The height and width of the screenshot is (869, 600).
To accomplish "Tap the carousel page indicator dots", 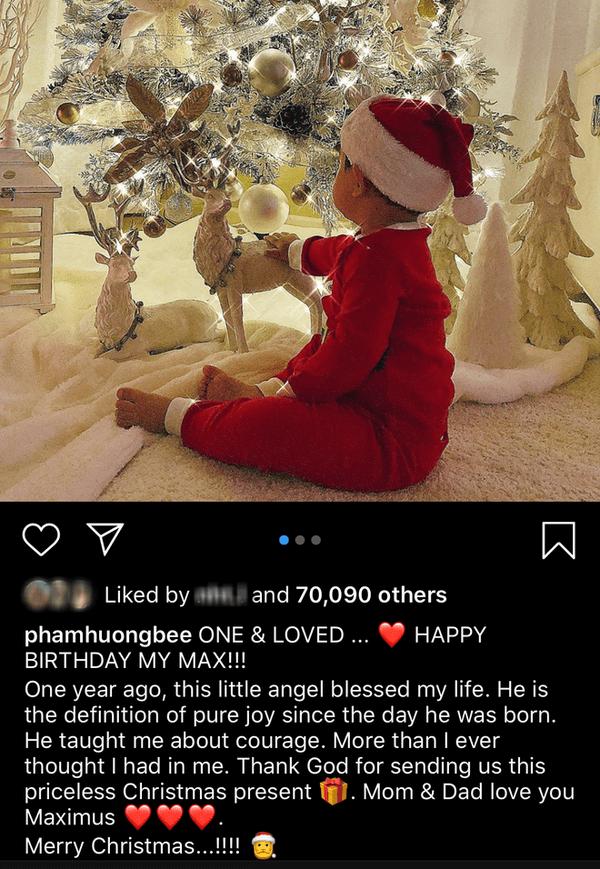I will [x=300, y=540].
